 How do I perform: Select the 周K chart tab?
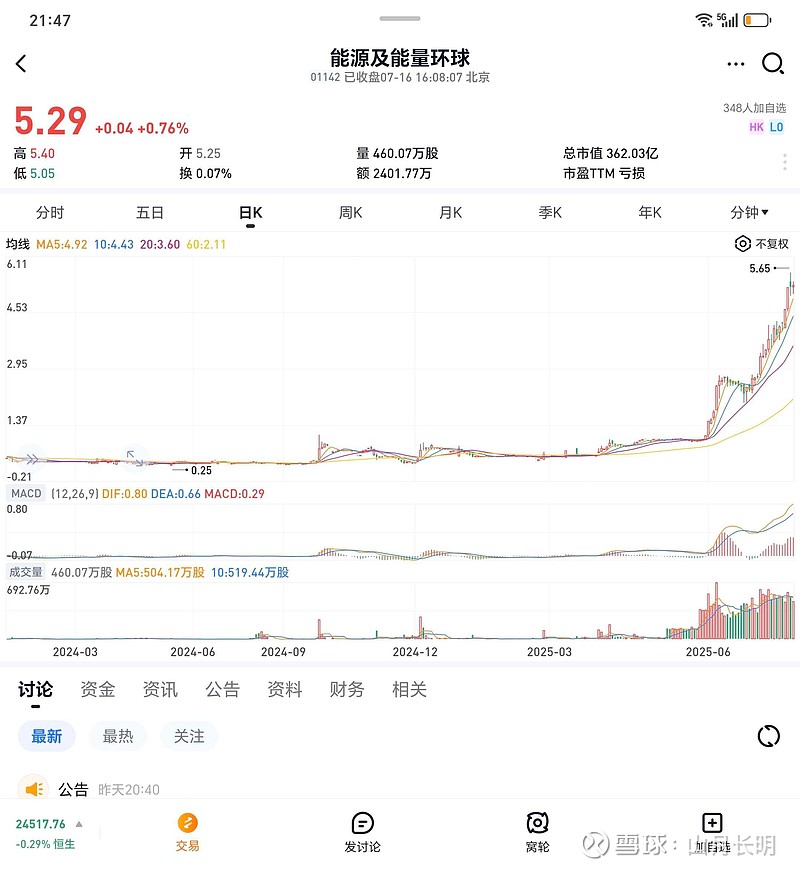(350, 212)
